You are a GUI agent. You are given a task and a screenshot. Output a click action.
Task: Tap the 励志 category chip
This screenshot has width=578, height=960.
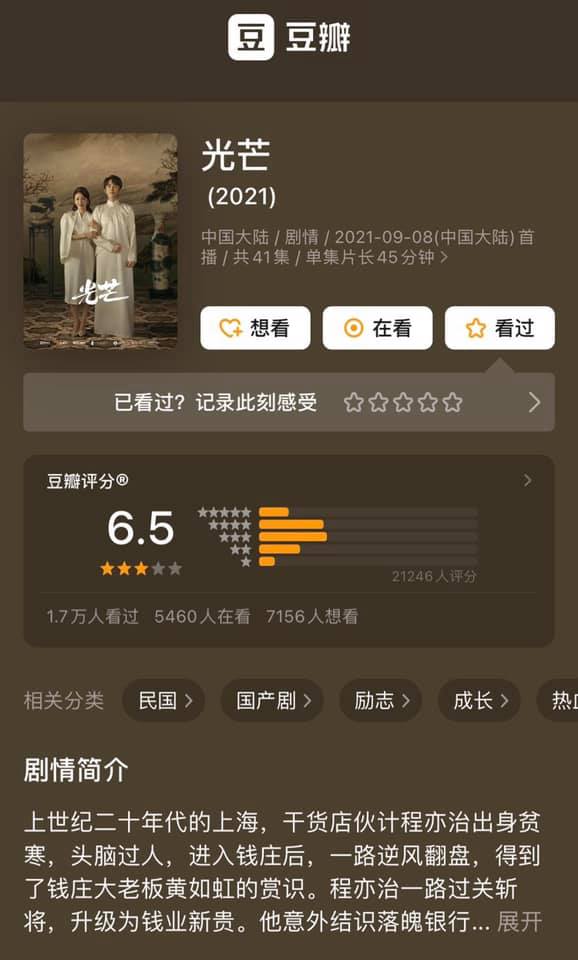pos(380,700)
